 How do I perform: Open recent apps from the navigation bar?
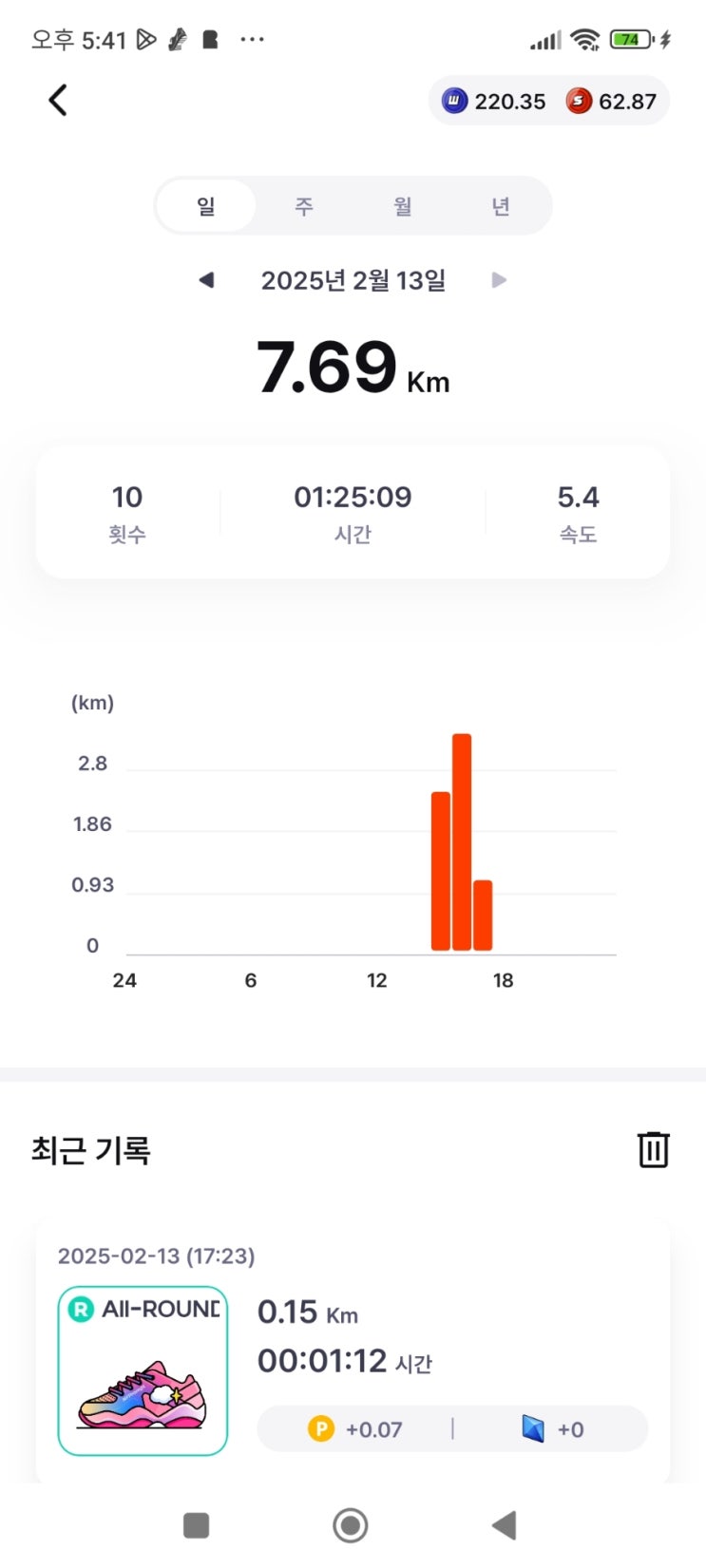(x=196, y=1525)
